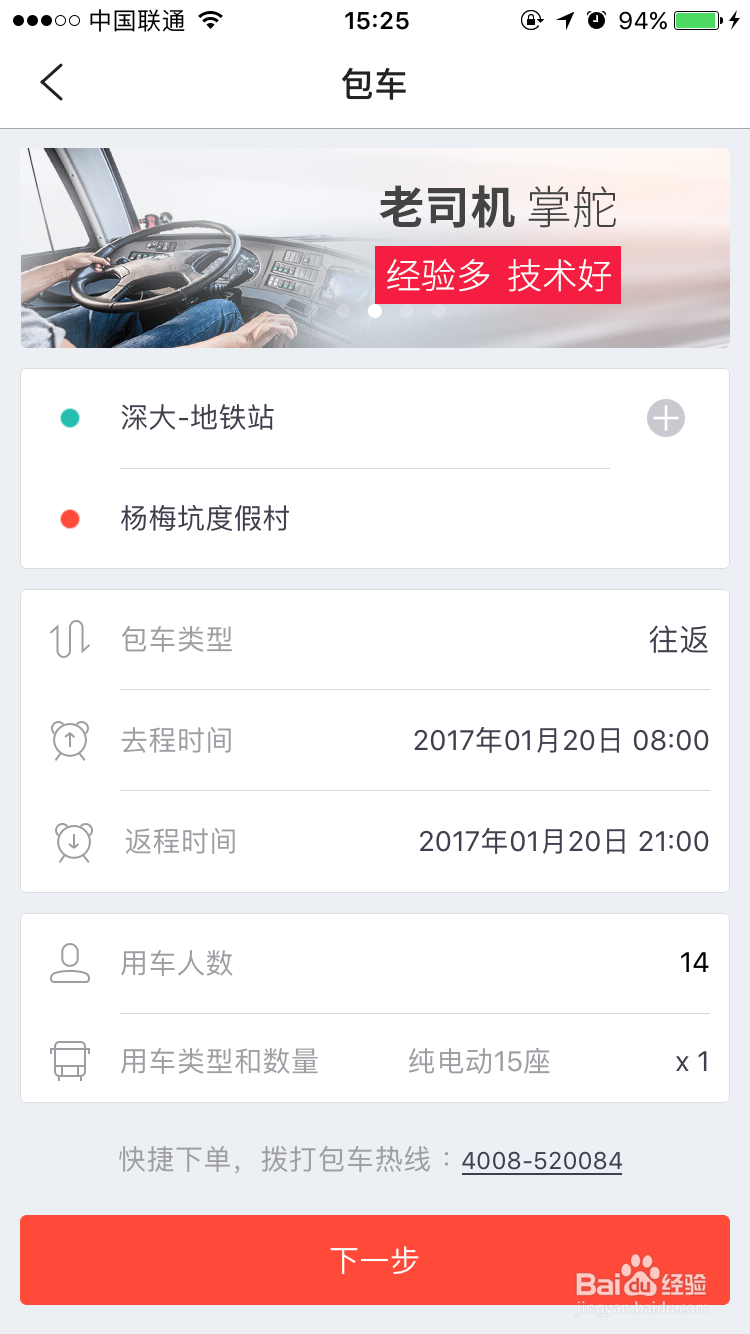Click the bus icon beside 用车类型和数量

(68, 1062)
